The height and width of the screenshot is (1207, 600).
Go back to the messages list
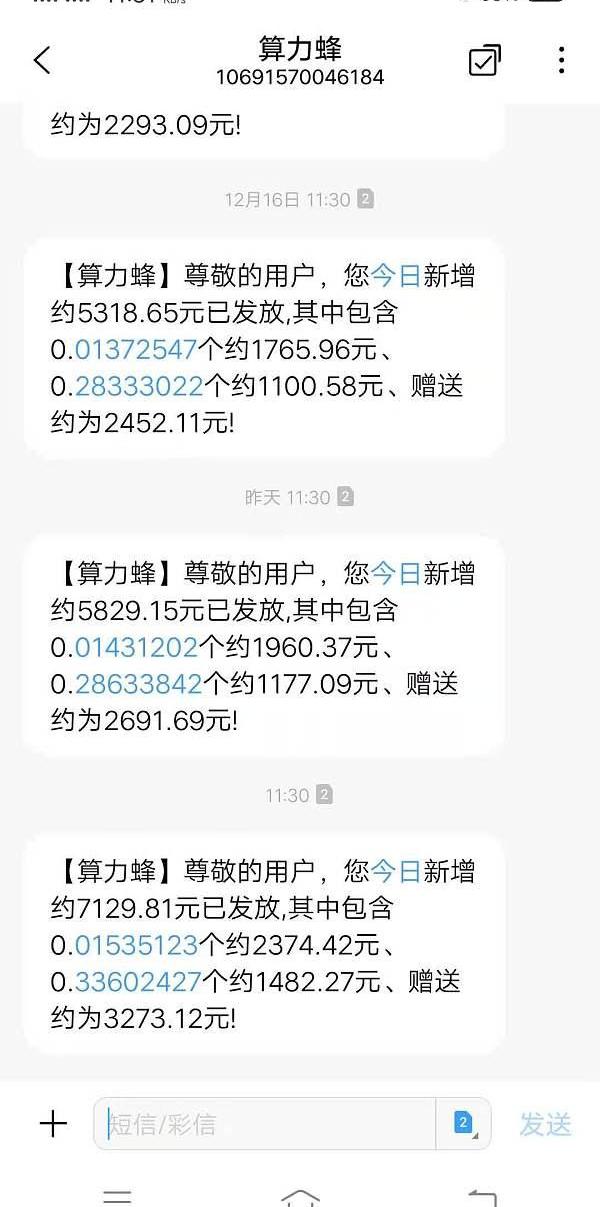[42, 60]
